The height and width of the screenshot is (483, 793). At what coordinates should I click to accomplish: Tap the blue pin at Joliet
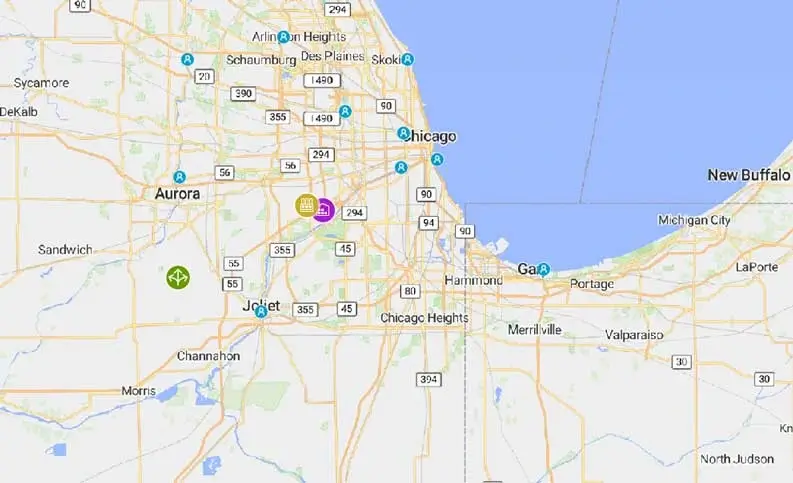261,311
